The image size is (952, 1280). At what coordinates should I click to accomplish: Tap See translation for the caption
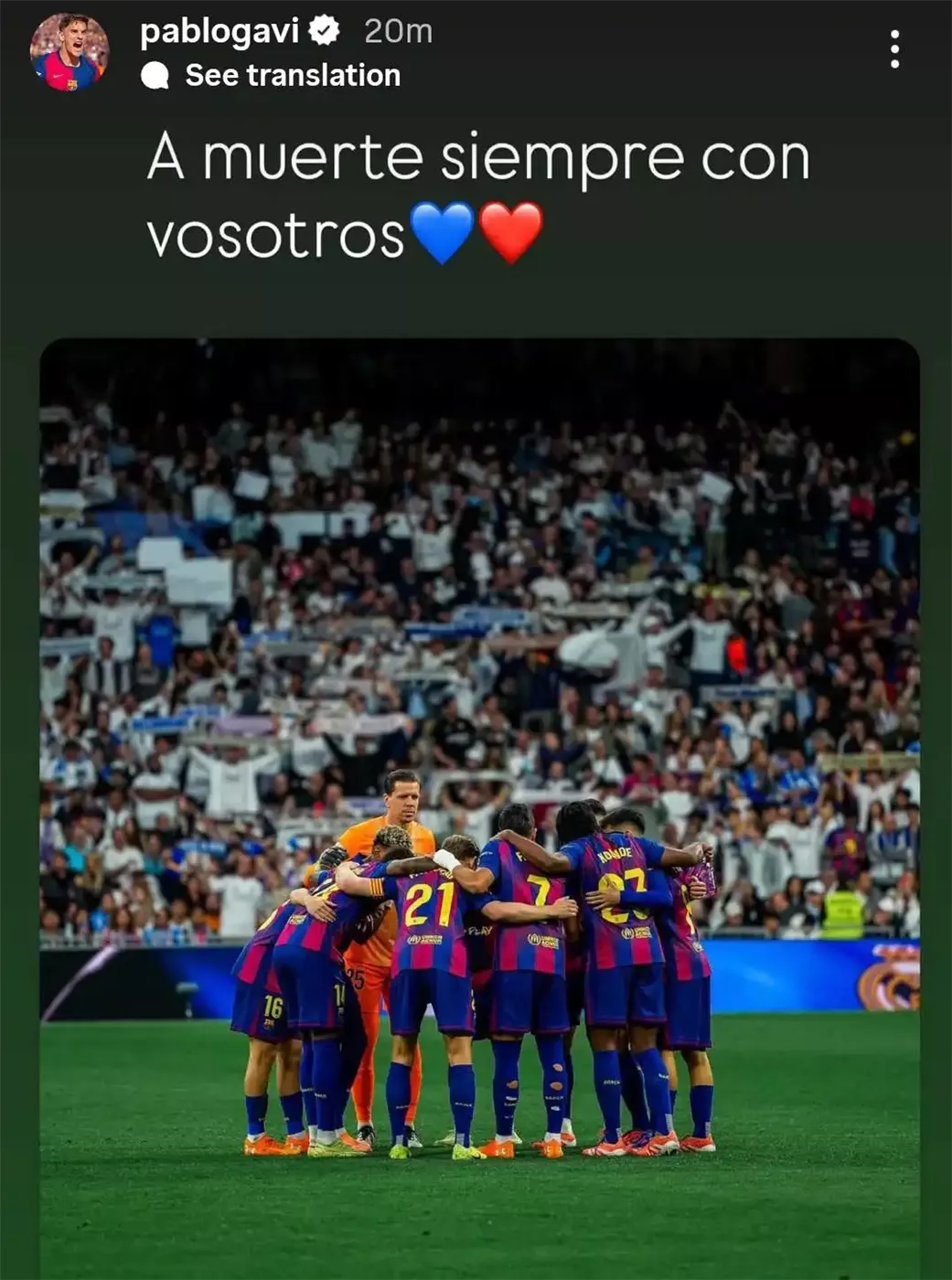pos(292,75)
